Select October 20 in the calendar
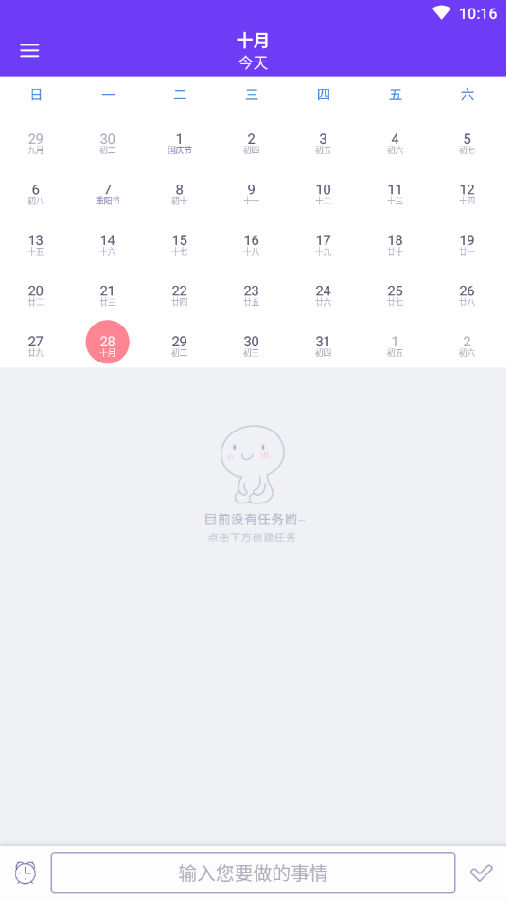 coord(36,296)
